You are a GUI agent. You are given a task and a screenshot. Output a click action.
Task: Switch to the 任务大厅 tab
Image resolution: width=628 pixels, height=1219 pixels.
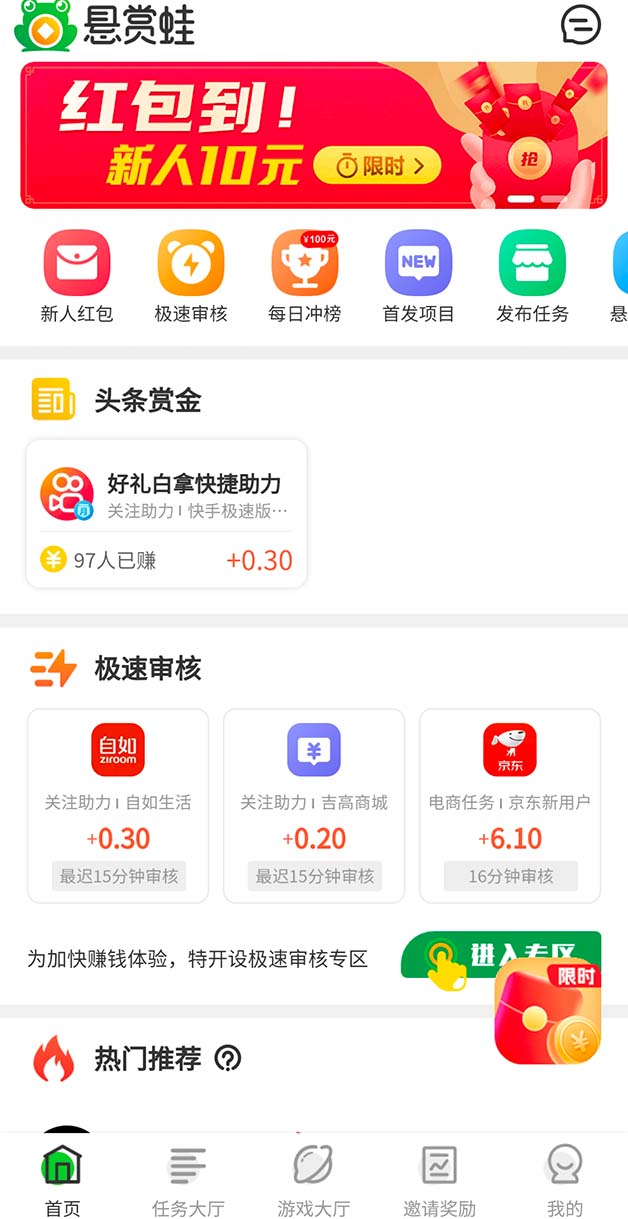click(188, 1180)
